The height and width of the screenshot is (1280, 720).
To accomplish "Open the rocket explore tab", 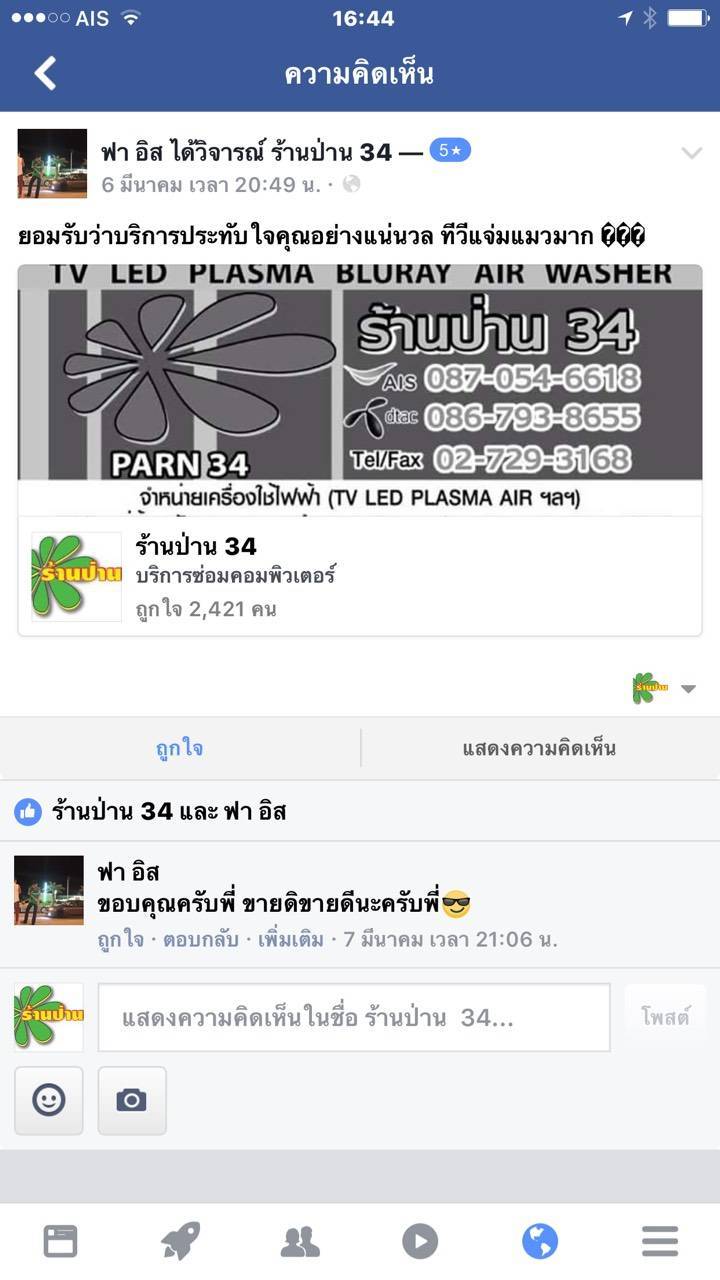I will pos(180,1241).
